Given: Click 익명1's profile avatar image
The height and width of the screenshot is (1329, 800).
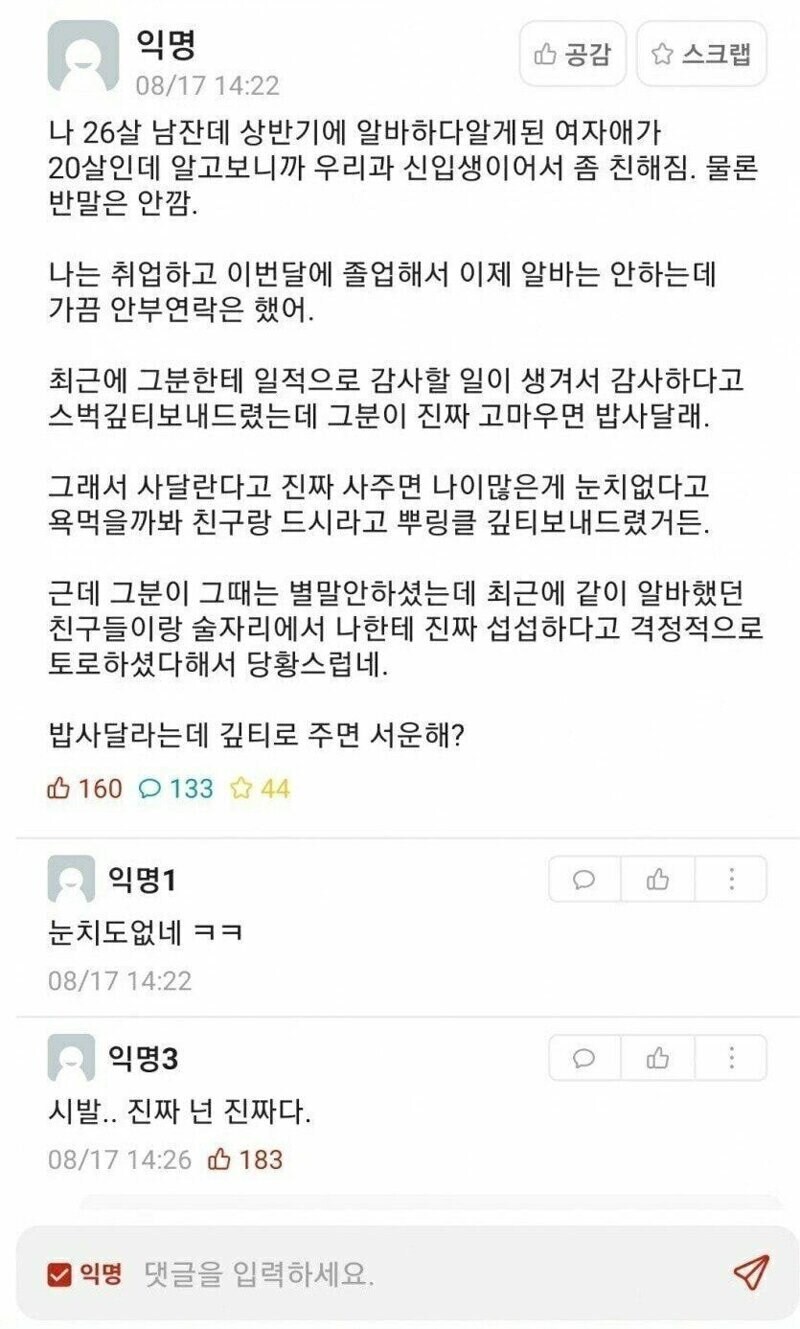Looking at the screenshot, I should [70, 880].
